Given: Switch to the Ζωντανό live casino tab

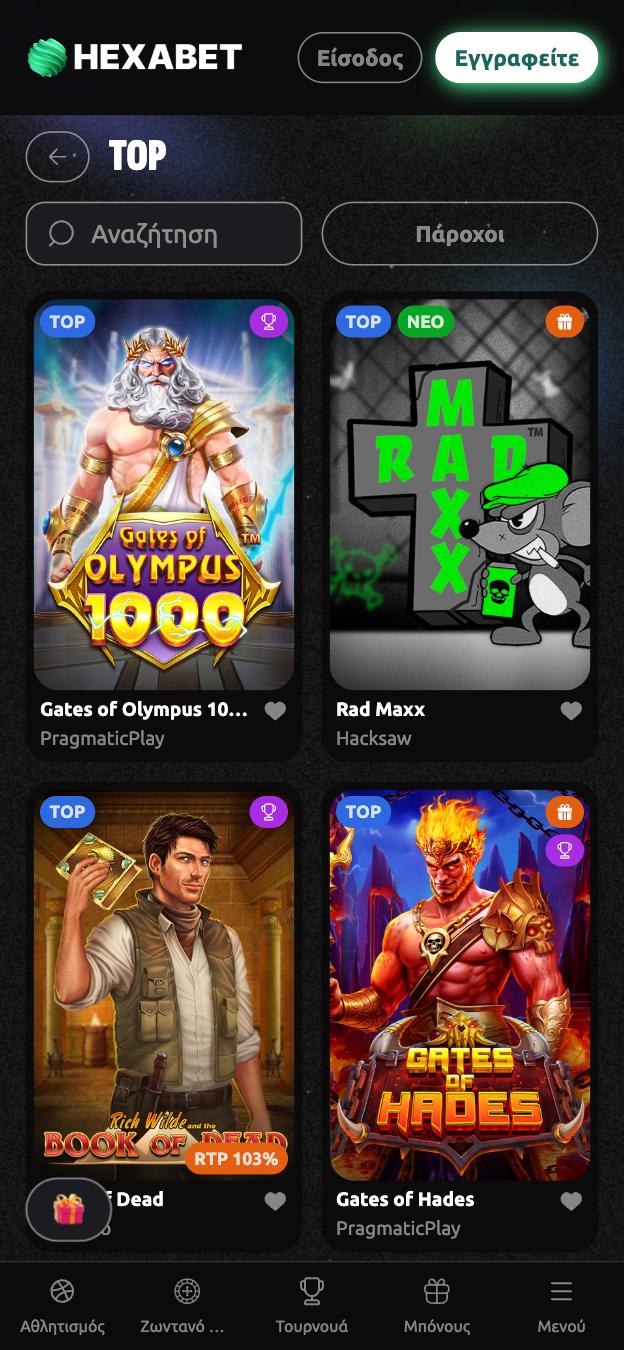Looking at the screenshot, I should 187,1306.
